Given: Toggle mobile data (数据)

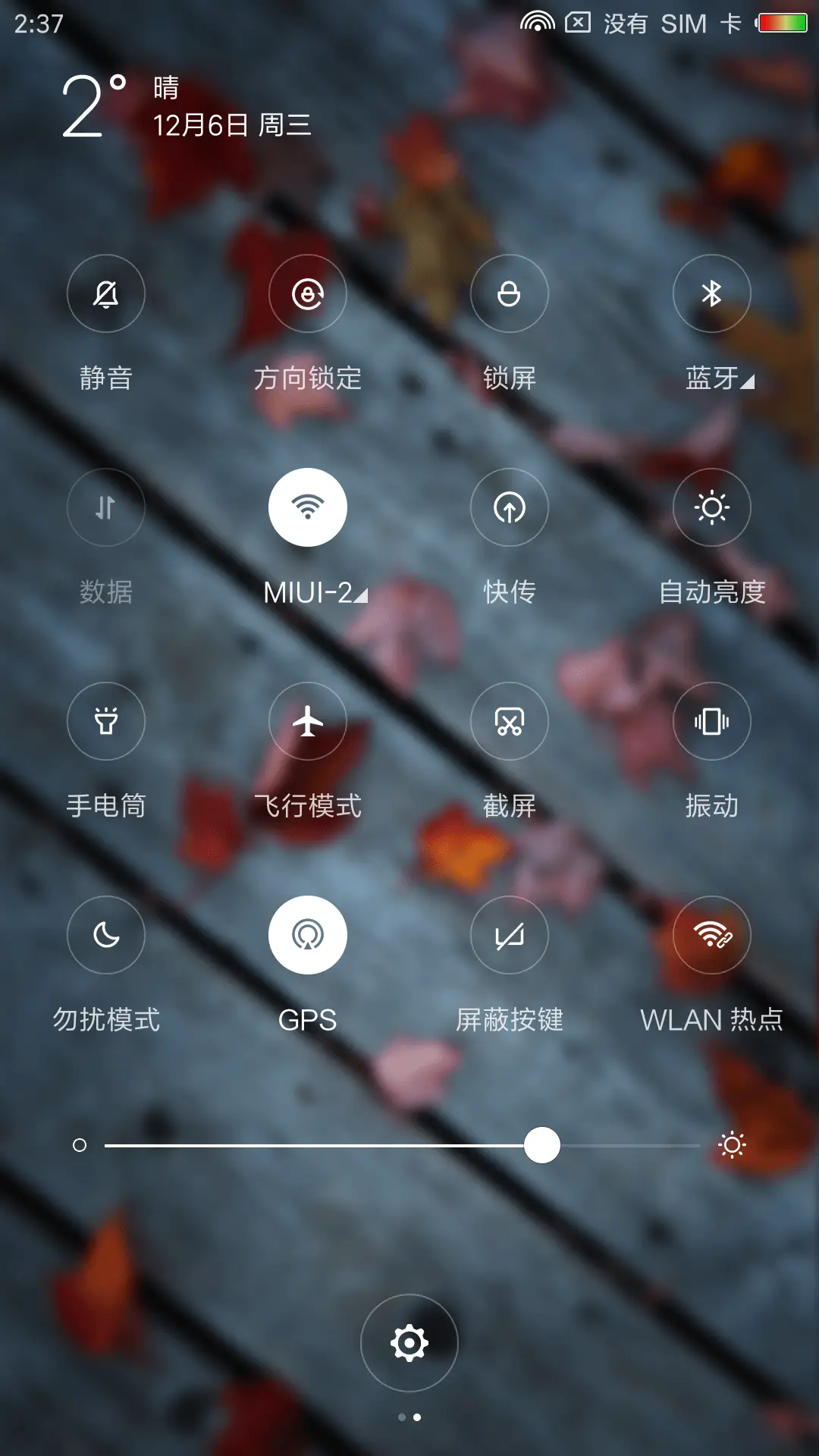Looking at the screenshot, I should [x=106, y=507].
